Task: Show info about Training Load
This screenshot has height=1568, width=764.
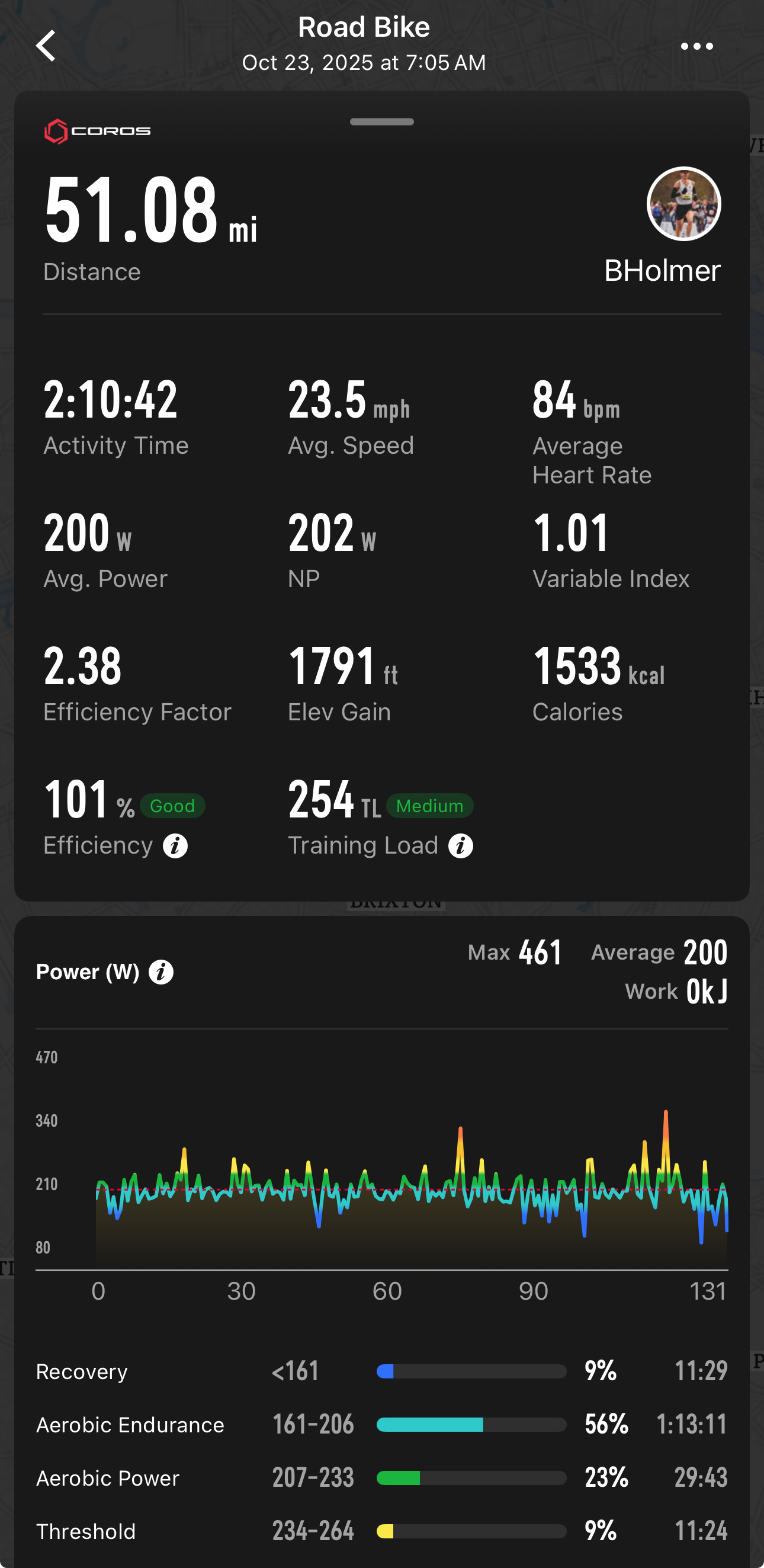Action: (460, 846)
